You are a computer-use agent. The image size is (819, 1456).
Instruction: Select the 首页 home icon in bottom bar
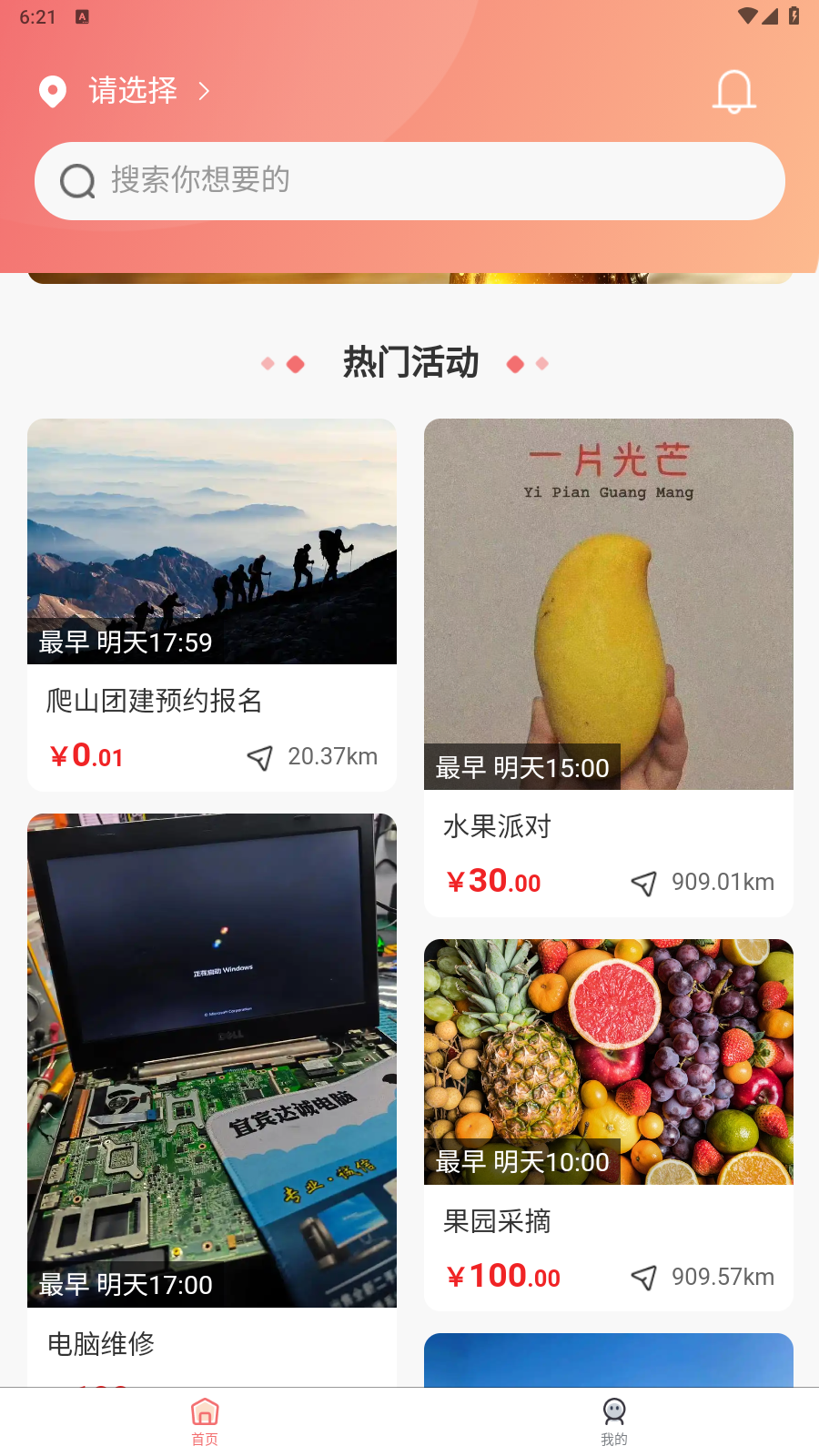tap(204, 1412)
